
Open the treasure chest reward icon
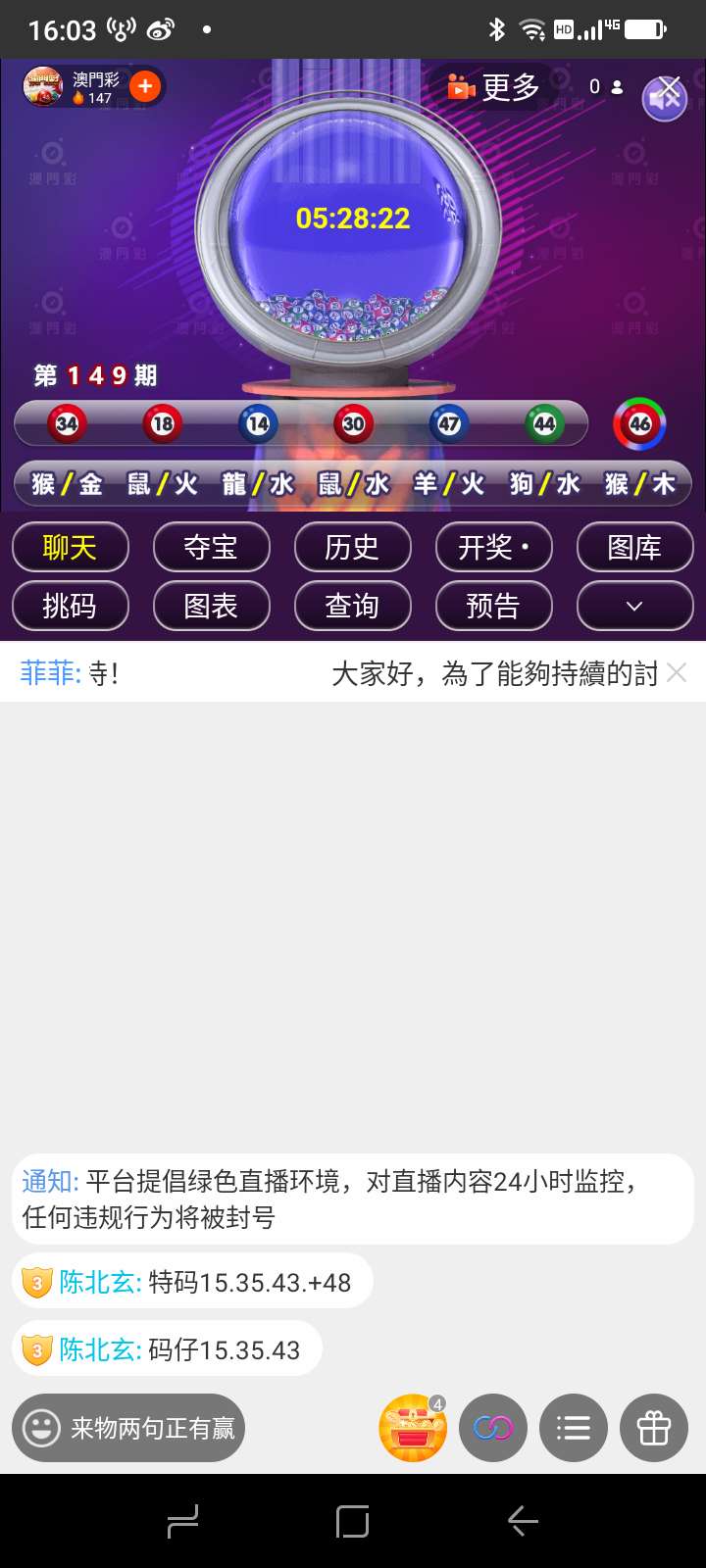point(413,1428)
